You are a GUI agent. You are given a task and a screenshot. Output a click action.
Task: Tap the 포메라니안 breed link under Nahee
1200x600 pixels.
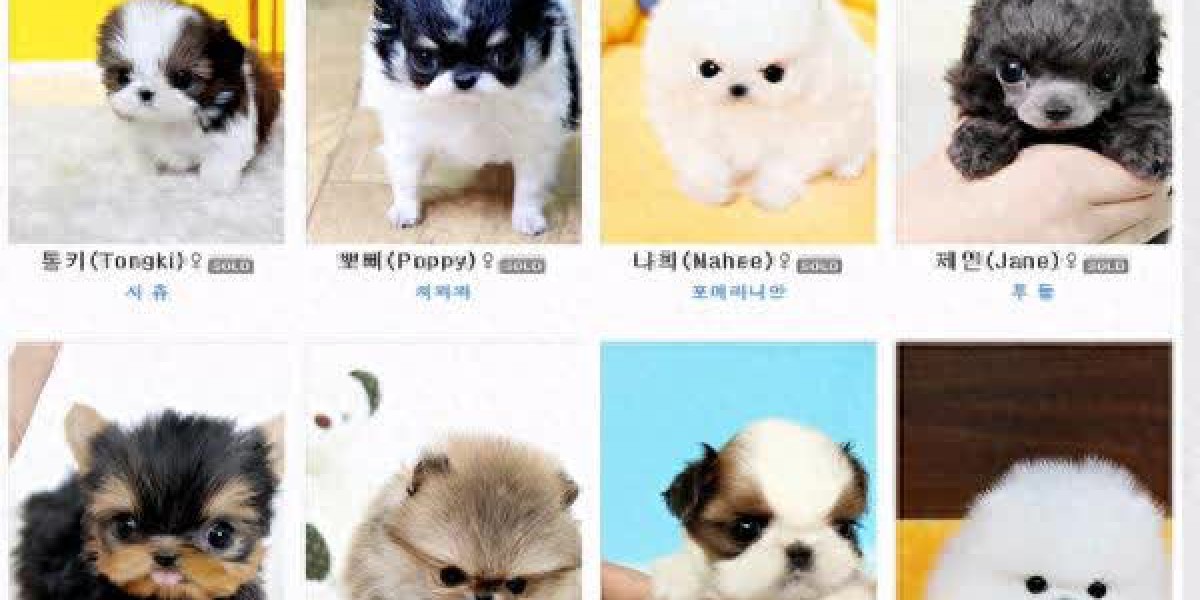(x=738, y=293)
